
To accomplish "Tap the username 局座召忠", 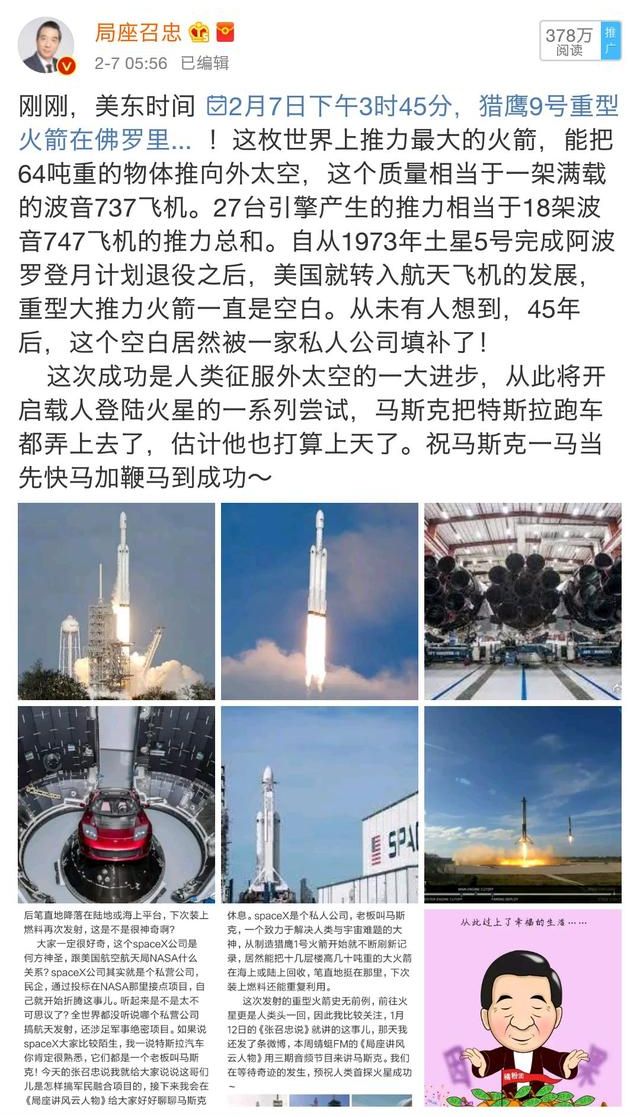I will click(x=139, y=31).
